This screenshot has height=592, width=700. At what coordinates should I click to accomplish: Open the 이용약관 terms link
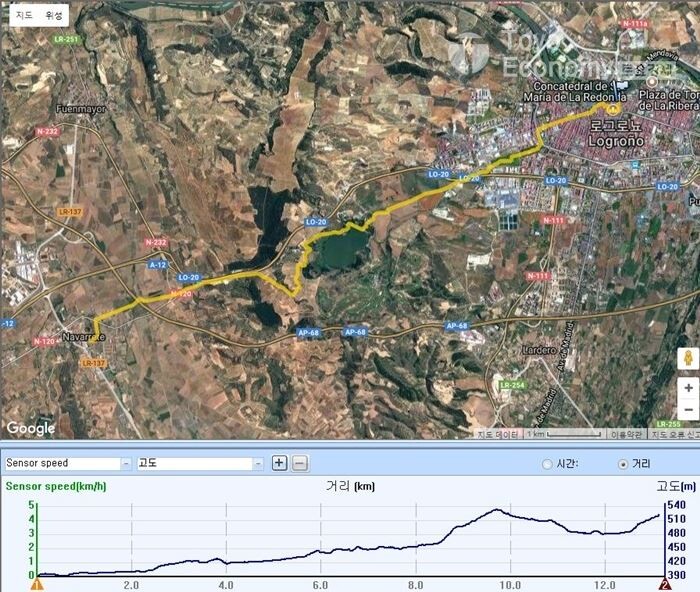(x=626, y=434)
